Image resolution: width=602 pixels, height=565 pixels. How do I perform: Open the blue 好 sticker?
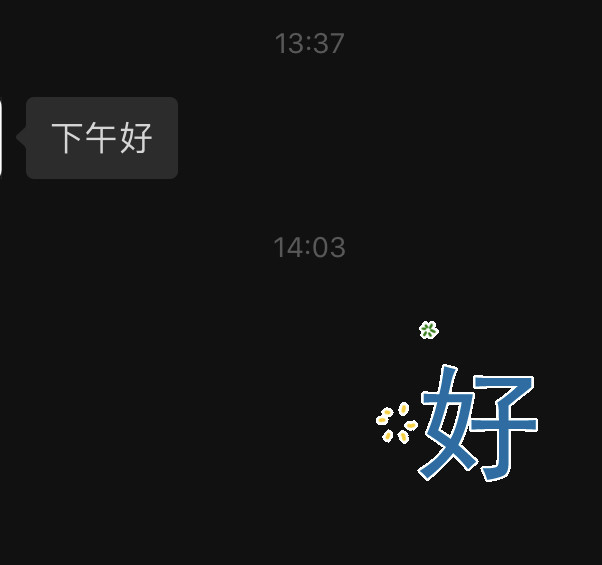point(470,420)
